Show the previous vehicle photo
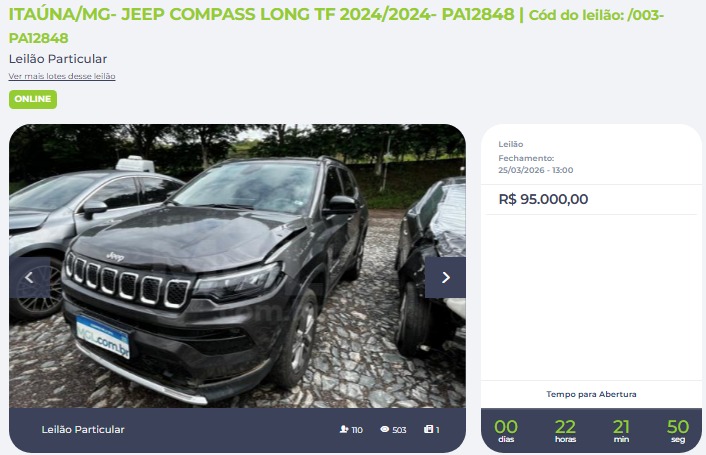Image resolution: width=706 pixels, height=455 pixels. coord(29,277)
